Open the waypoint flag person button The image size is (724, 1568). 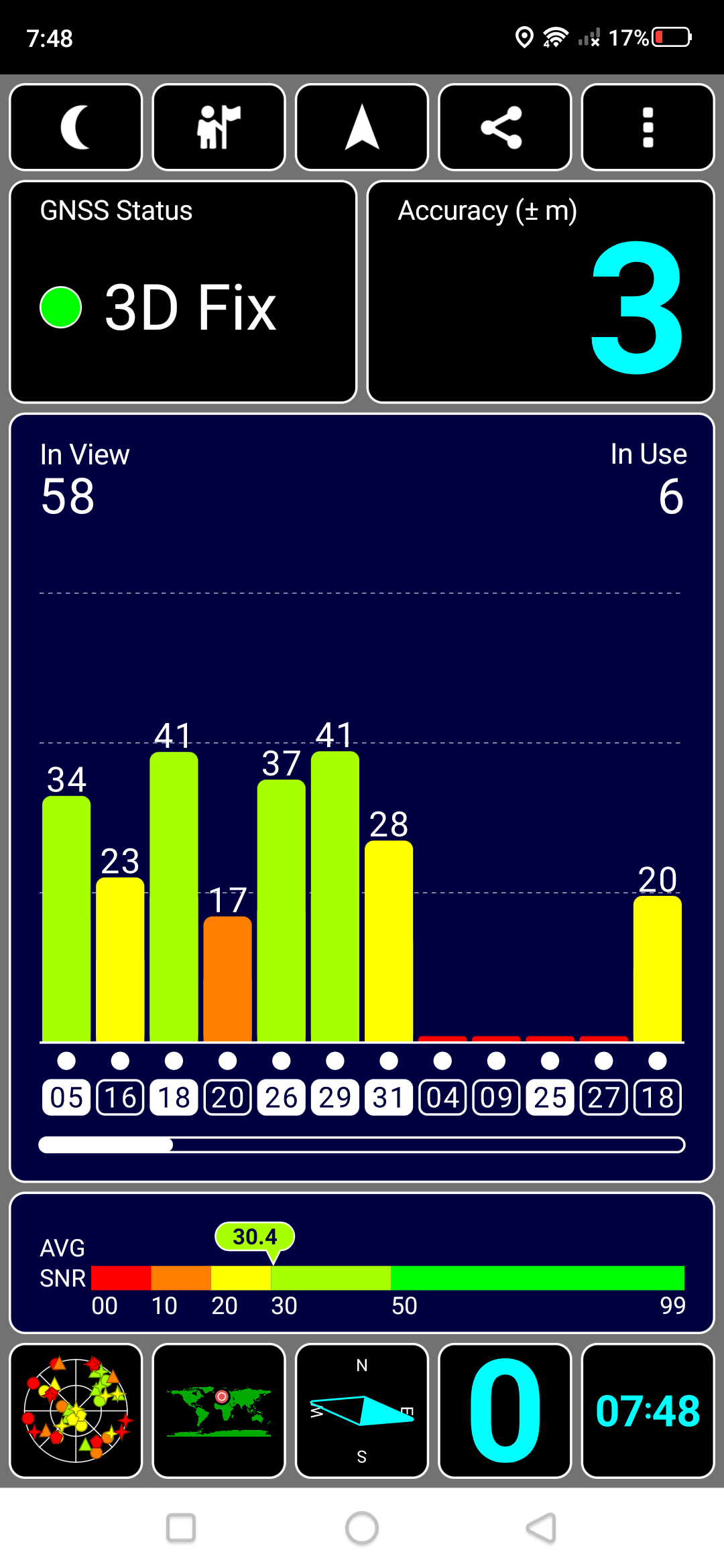[219, 127]
